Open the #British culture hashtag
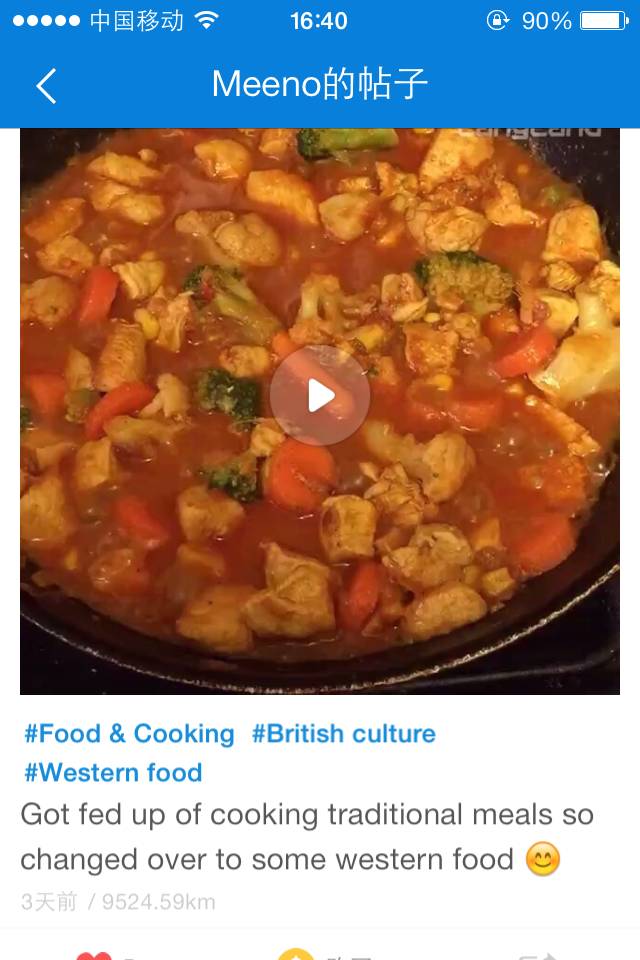This screenshot has height=960, width=640. click(343, 733)
